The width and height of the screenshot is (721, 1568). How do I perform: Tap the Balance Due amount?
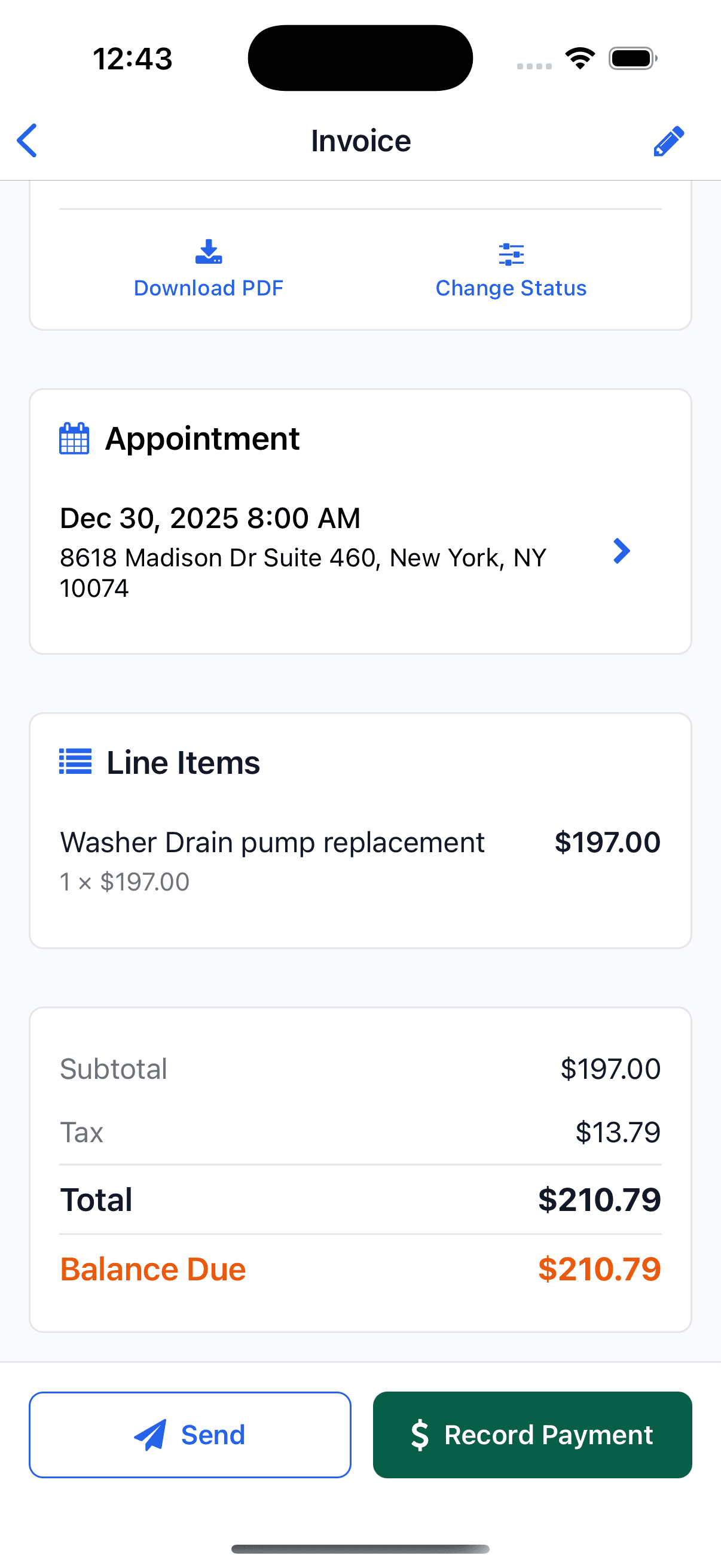point(598,1269)
